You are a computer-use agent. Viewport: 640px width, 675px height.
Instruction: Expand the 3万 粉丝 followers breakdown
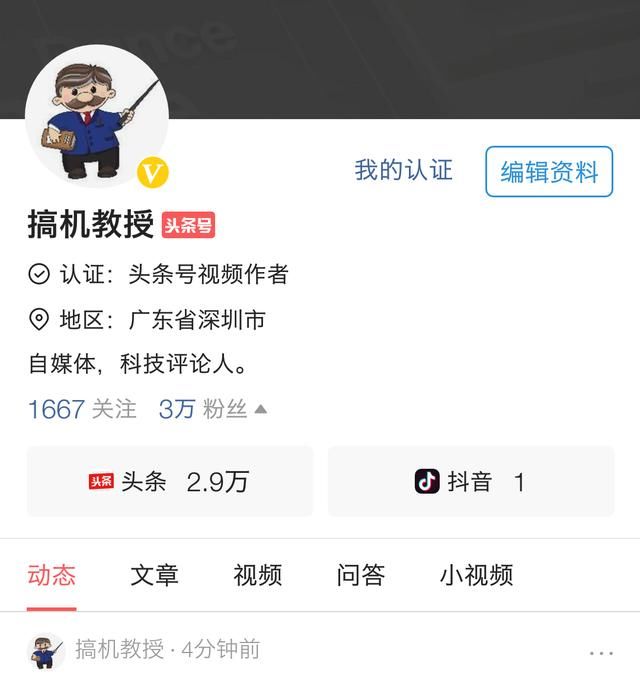(x=212, y=409)
